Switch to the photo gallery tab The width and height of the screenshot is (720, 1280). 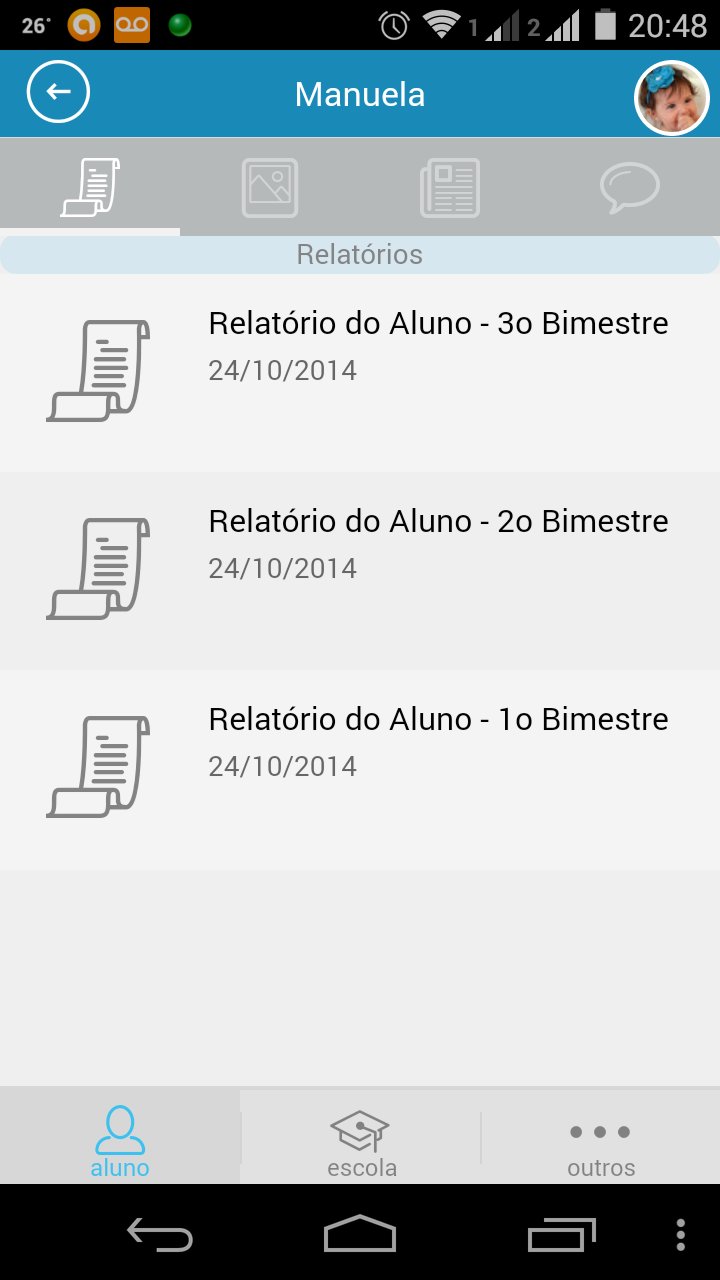click(270, 187)
